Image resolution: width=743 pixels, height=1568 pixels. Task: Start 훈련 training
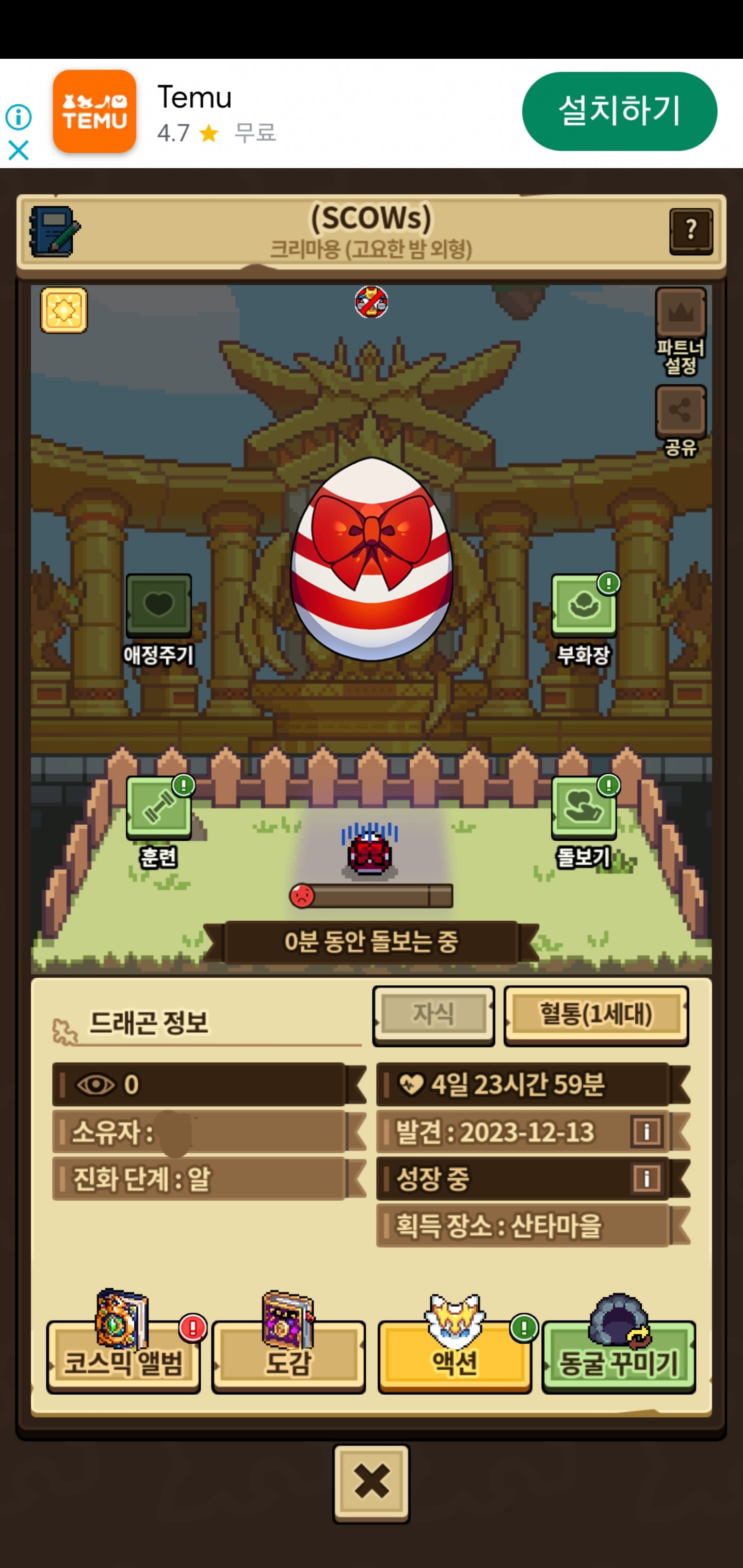158,822
